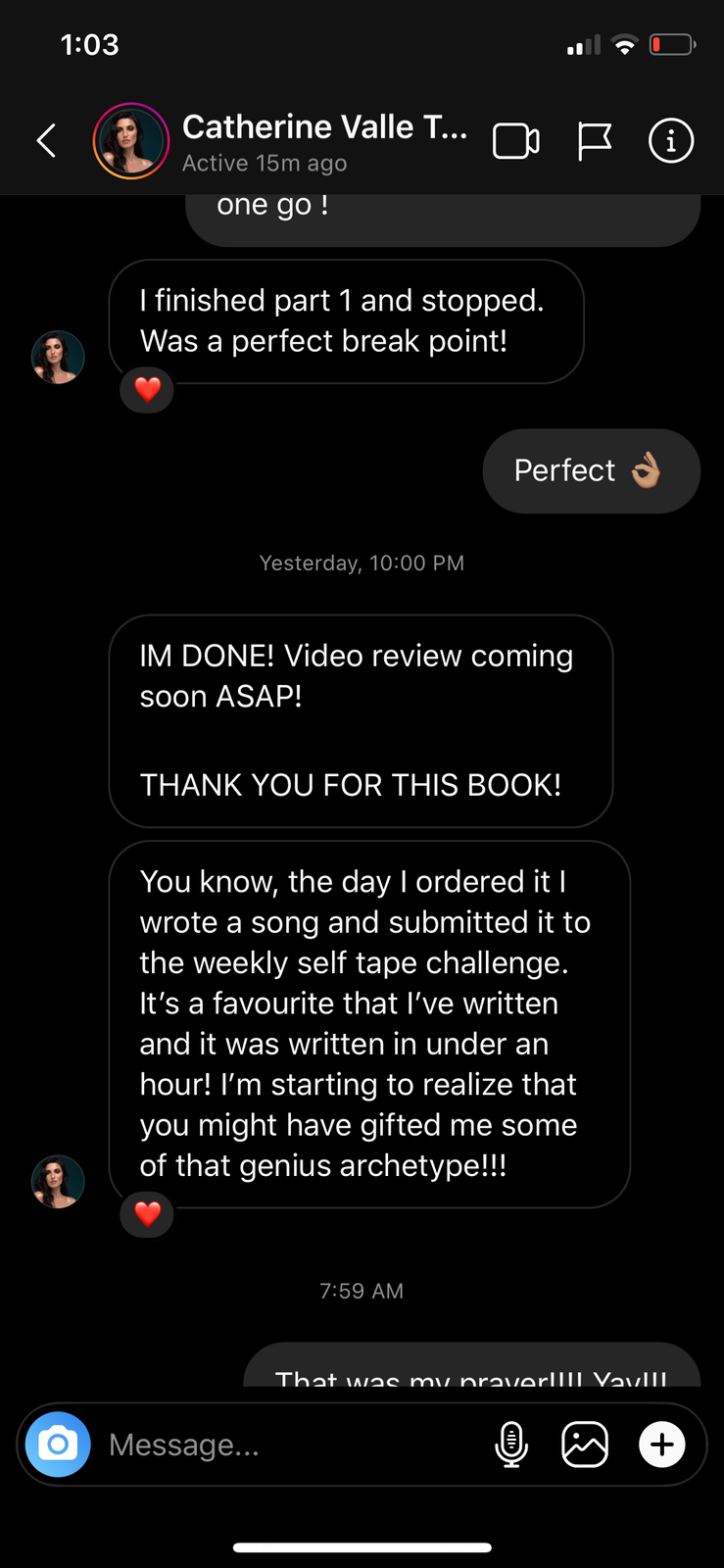View Catherine's story from header avatar
The image size is (724, 1568).
131,141
